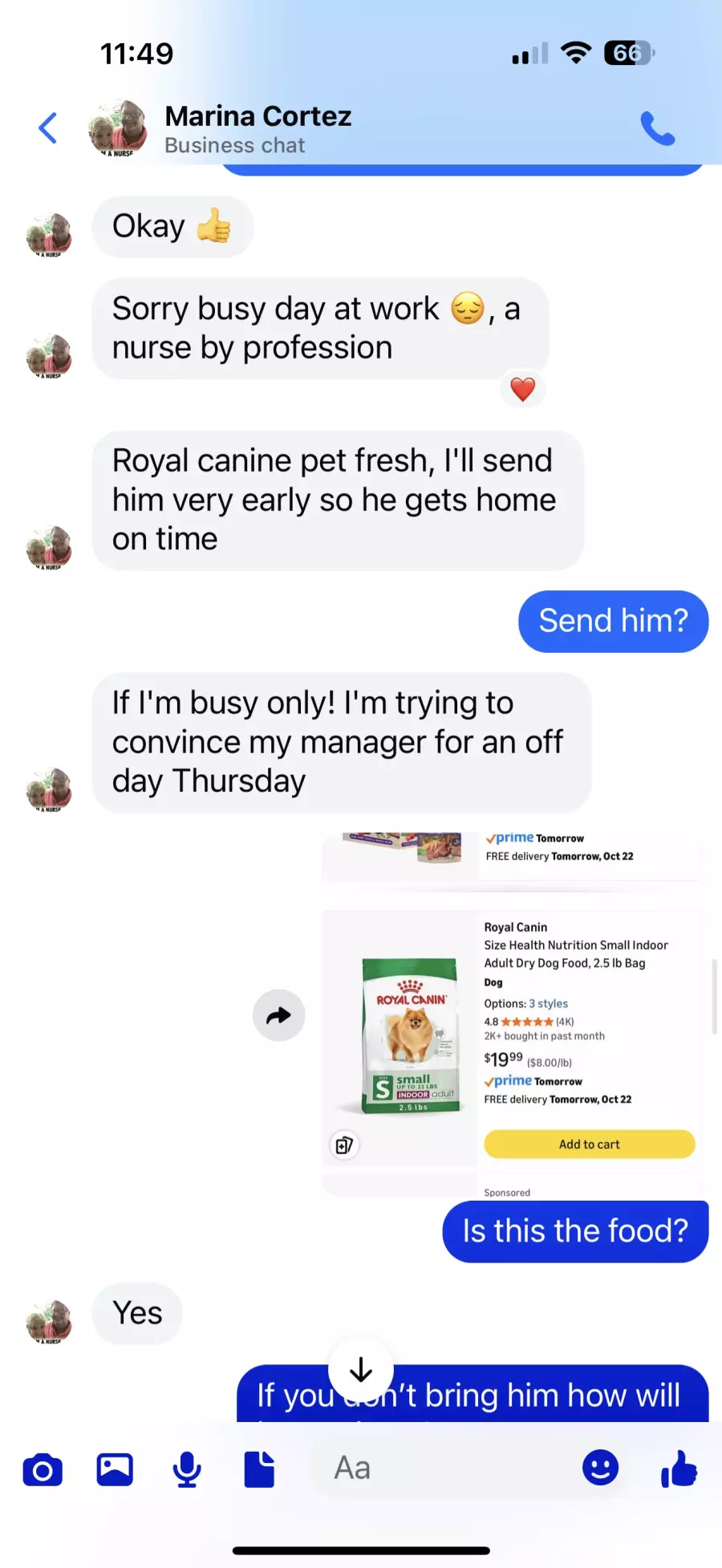Start a voice call with Marina Cortez
Screen dimensions: 722x1568
point(657,128)
